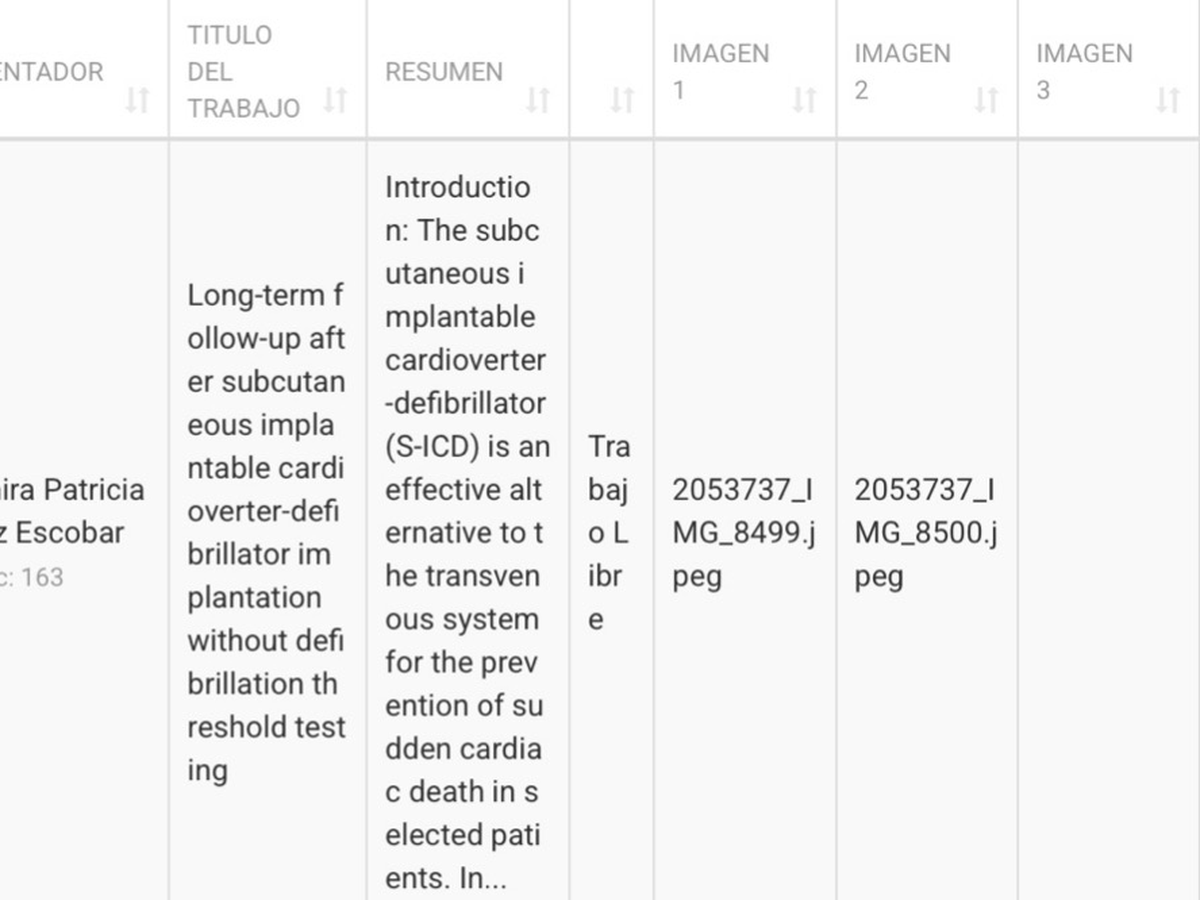The image size is (1200, 900).
Task: Sort table by TITULO DEL TRABAJO column
Action: click(x=336, y=100)
